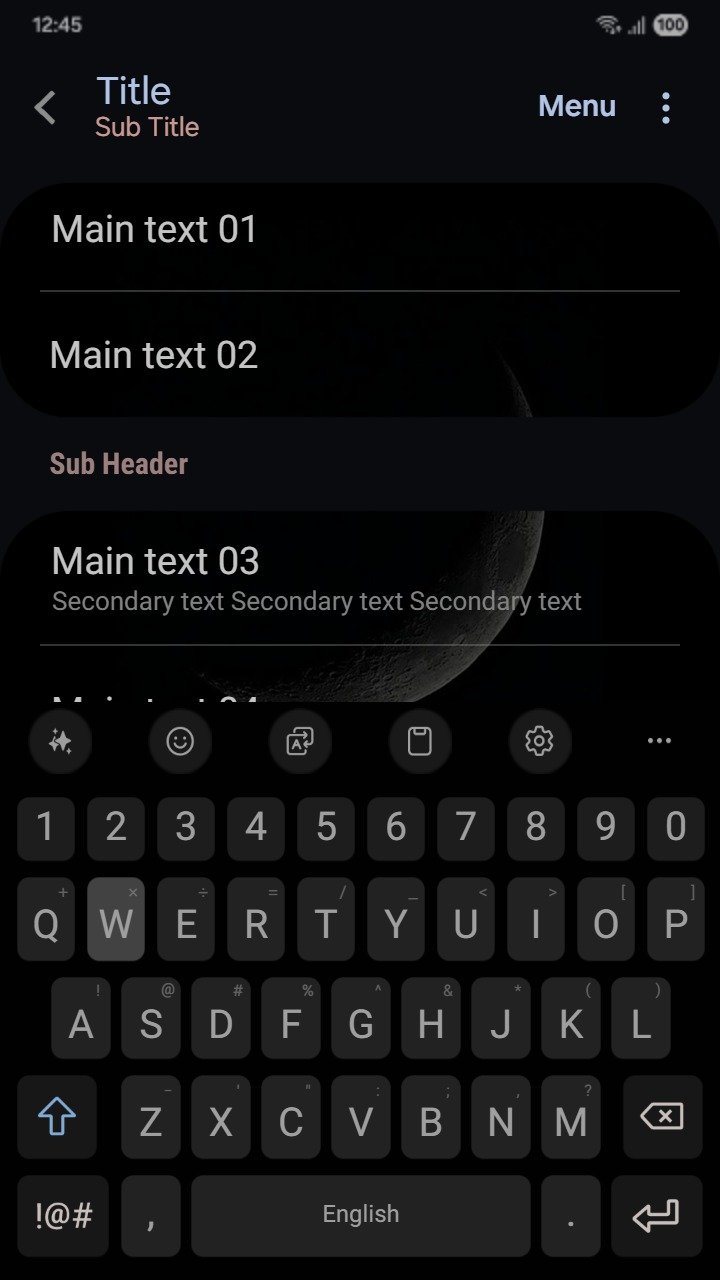This screenshot has height=1280, width=720.
Task: Open keyboard settings gear
Action: [540, 741]
